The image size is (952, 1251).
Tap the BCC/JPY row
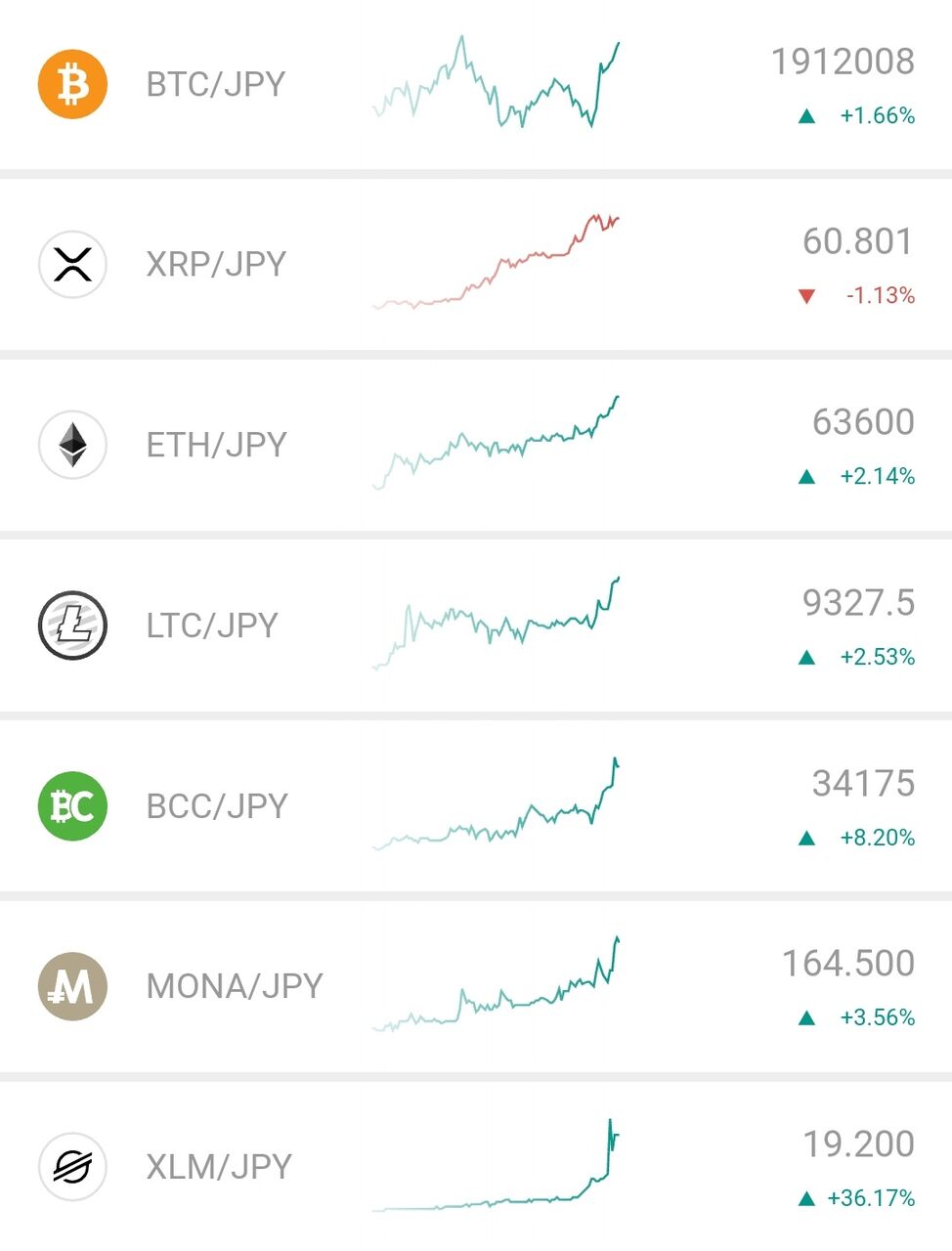coord(216,806)
